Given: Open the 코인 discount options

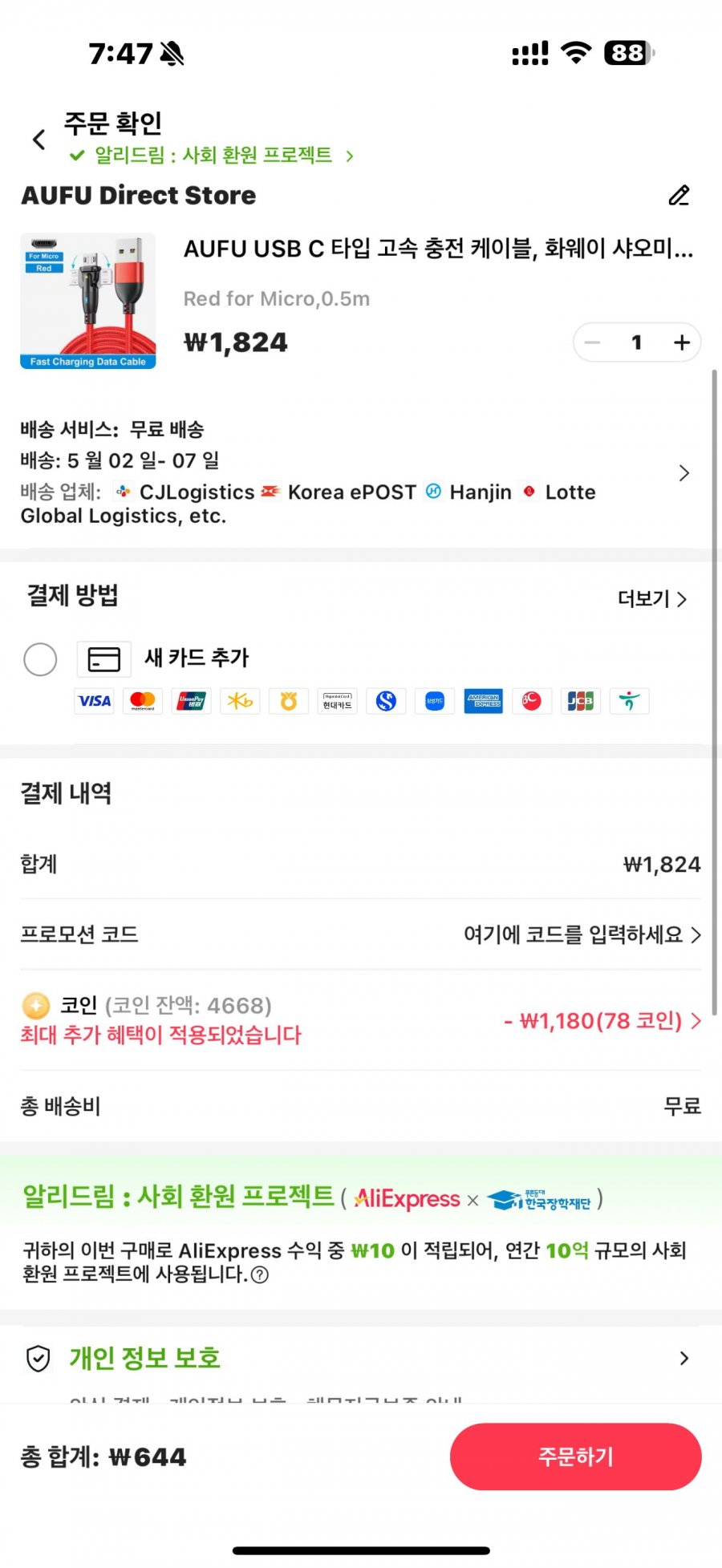Looking at the screenshot, I should (602, 1021).
